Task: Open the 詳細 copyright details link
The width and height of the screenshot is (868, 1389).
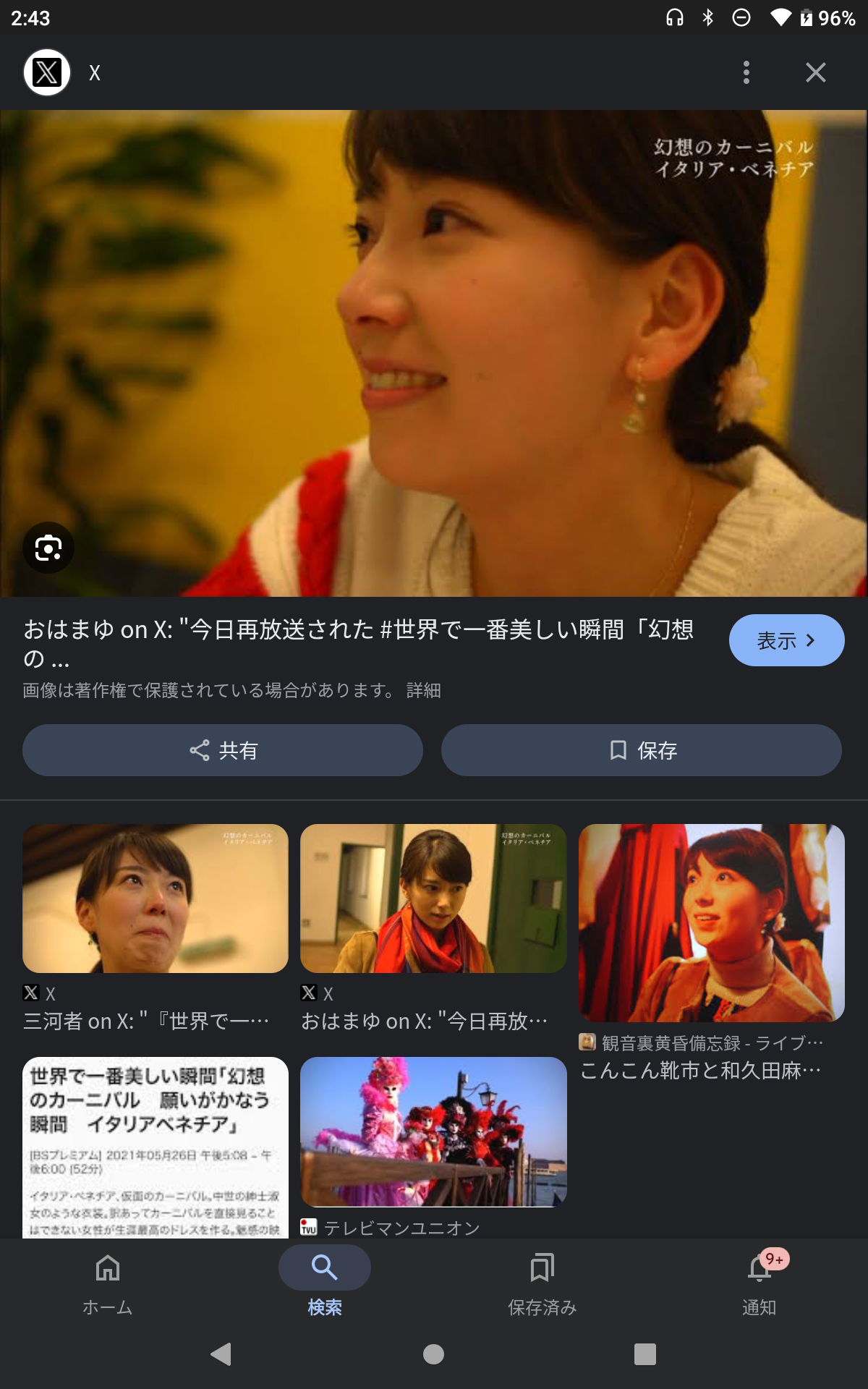Action: 423,690
